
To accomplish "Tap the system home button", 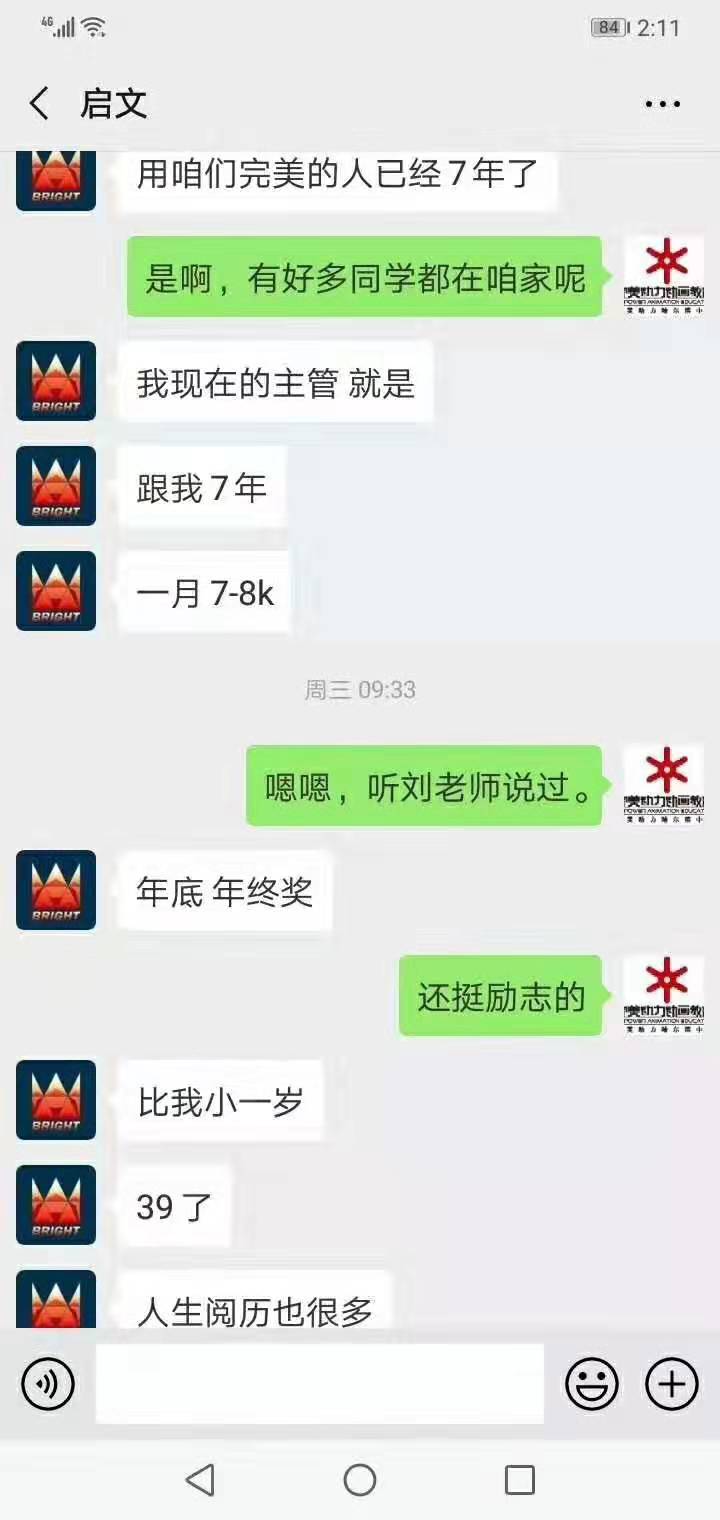I will [x=360, y=1480].
